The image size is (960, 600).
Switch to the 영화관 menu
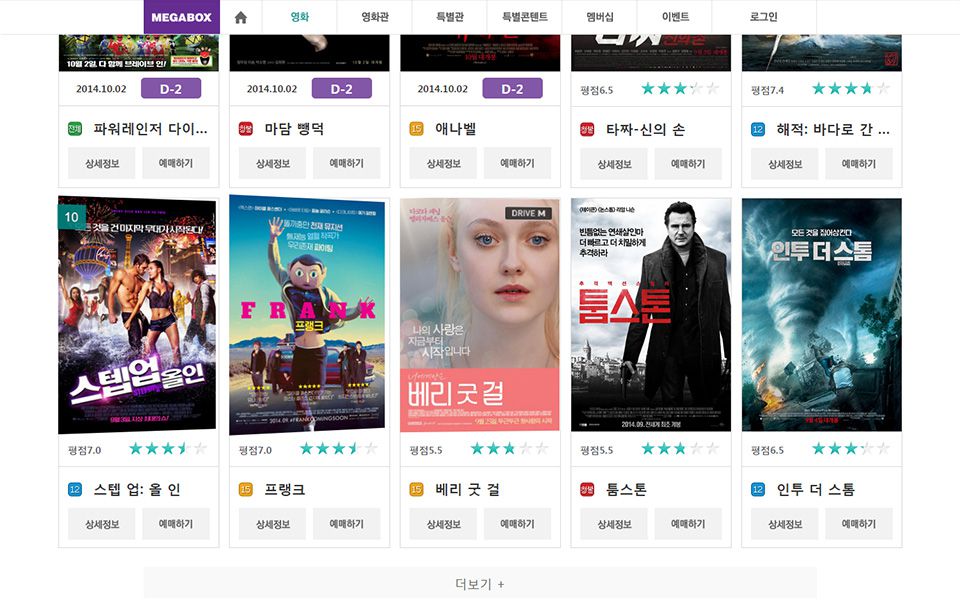tap(374, 17)
